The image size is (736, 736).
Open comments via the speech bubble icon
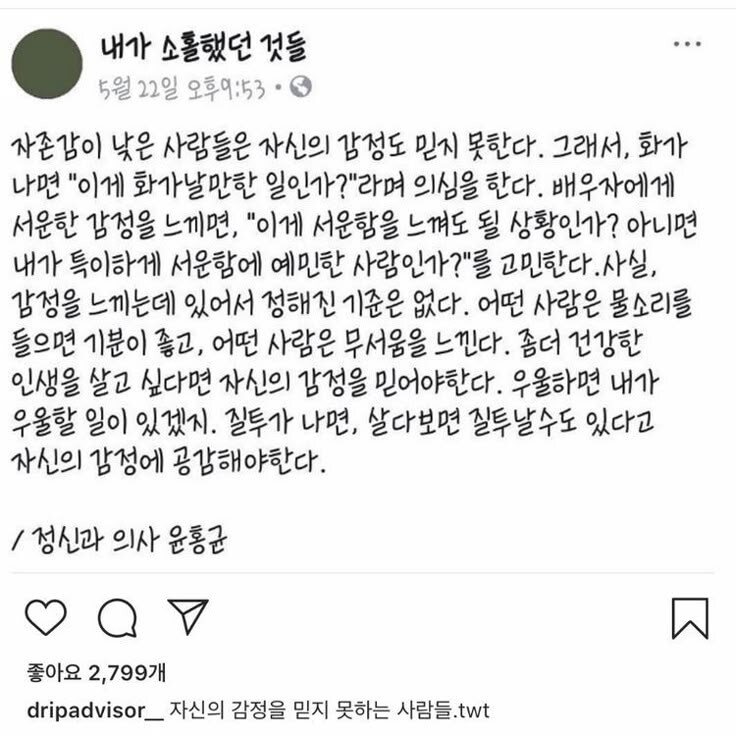tap(117, 617)
